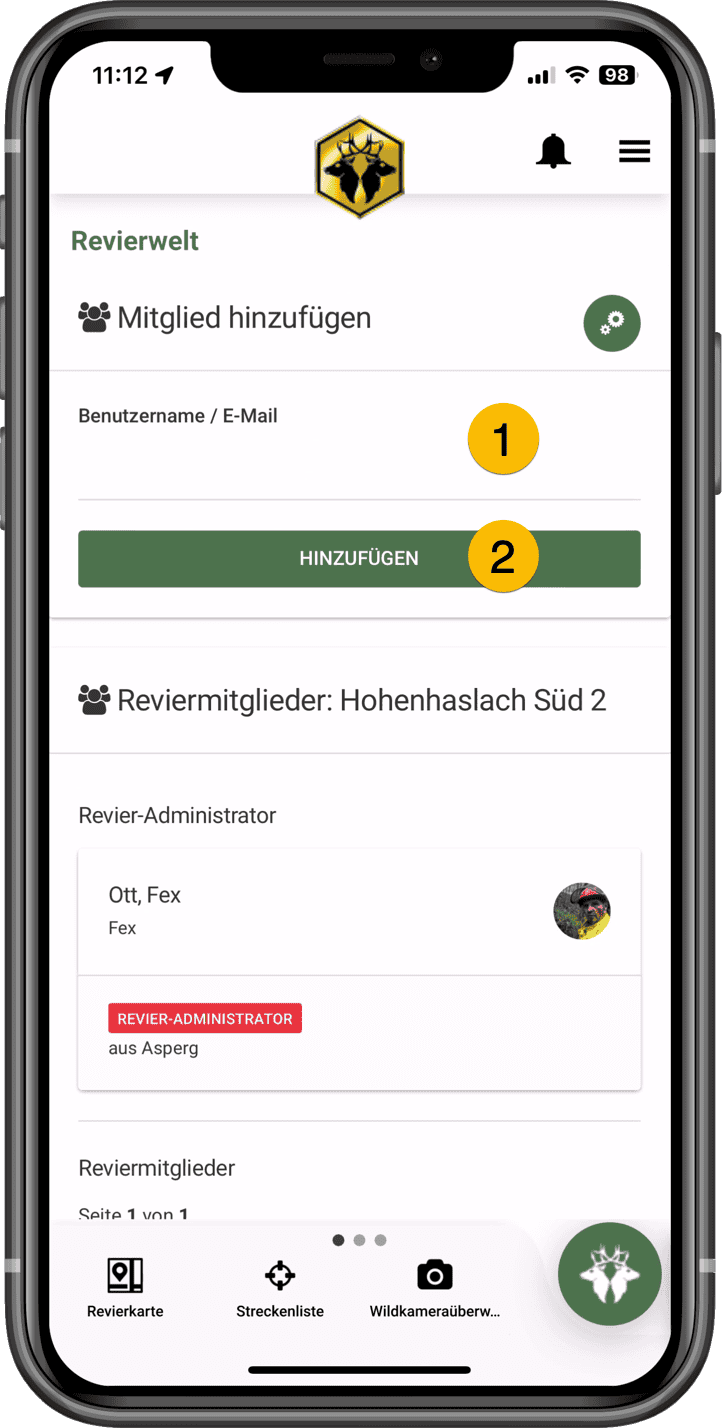722x1428 pixels.
Task: Switch to the Streckenliste tab
Action: [280, 1288]
